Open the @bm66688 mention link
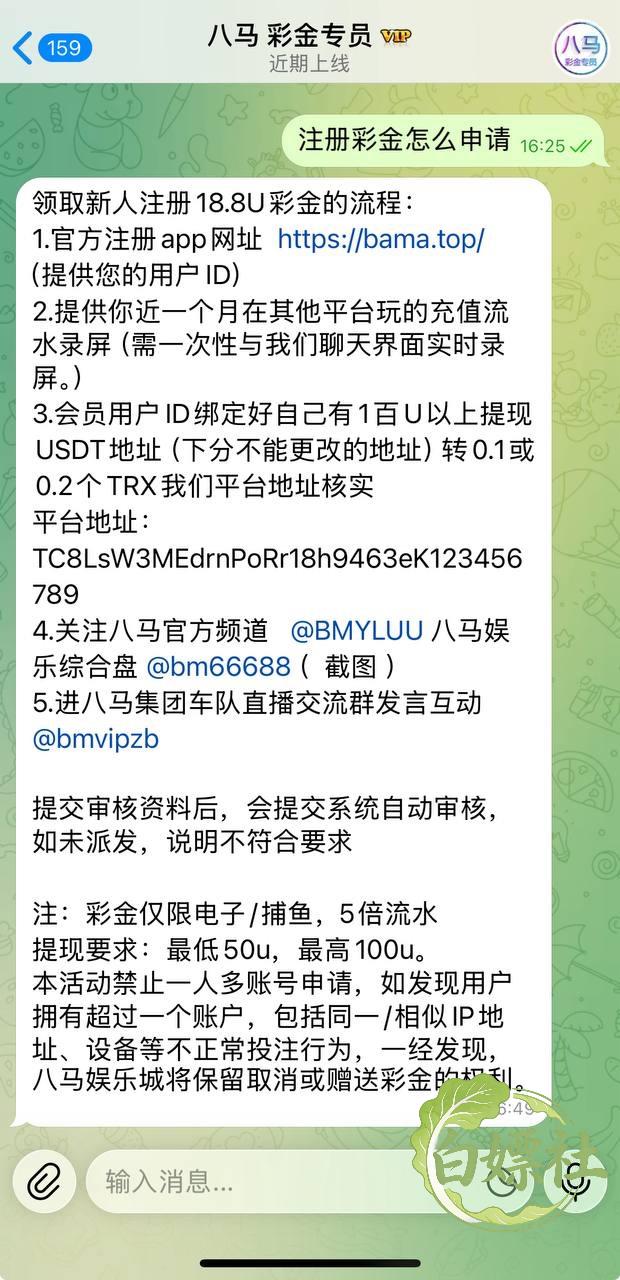Image resolution: width=620 pixels, height=1280 pixels. [218, 667]
